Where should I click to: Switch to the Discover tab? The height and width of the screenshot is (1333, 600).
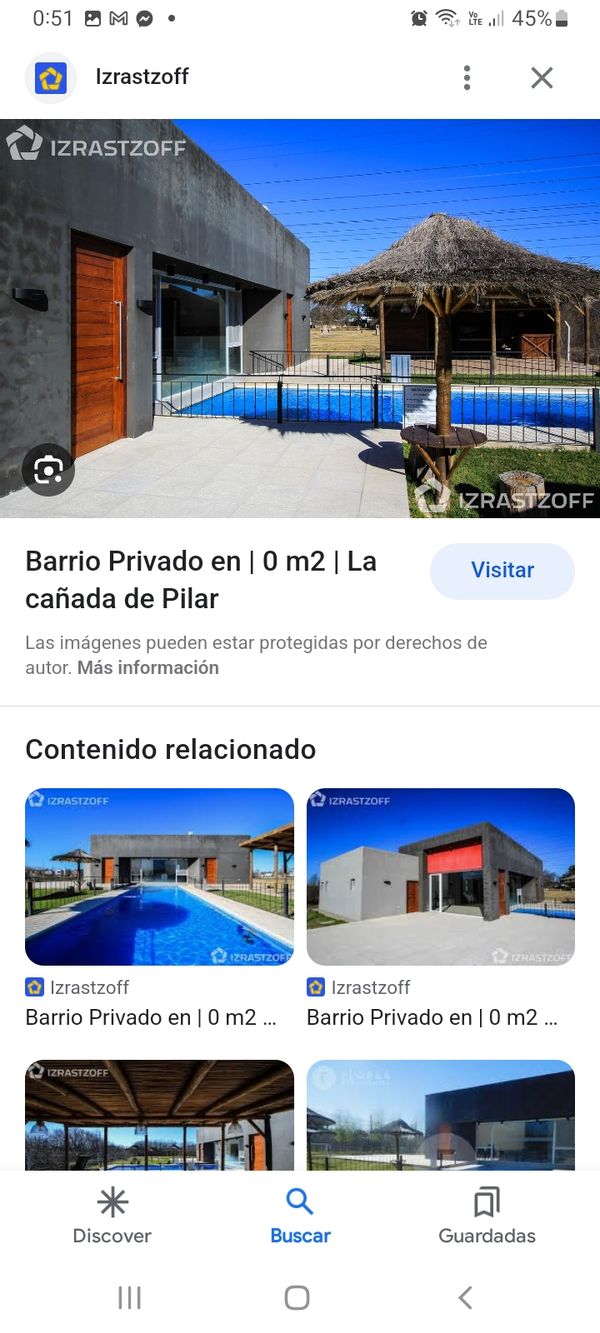(x=112, y=1216)
